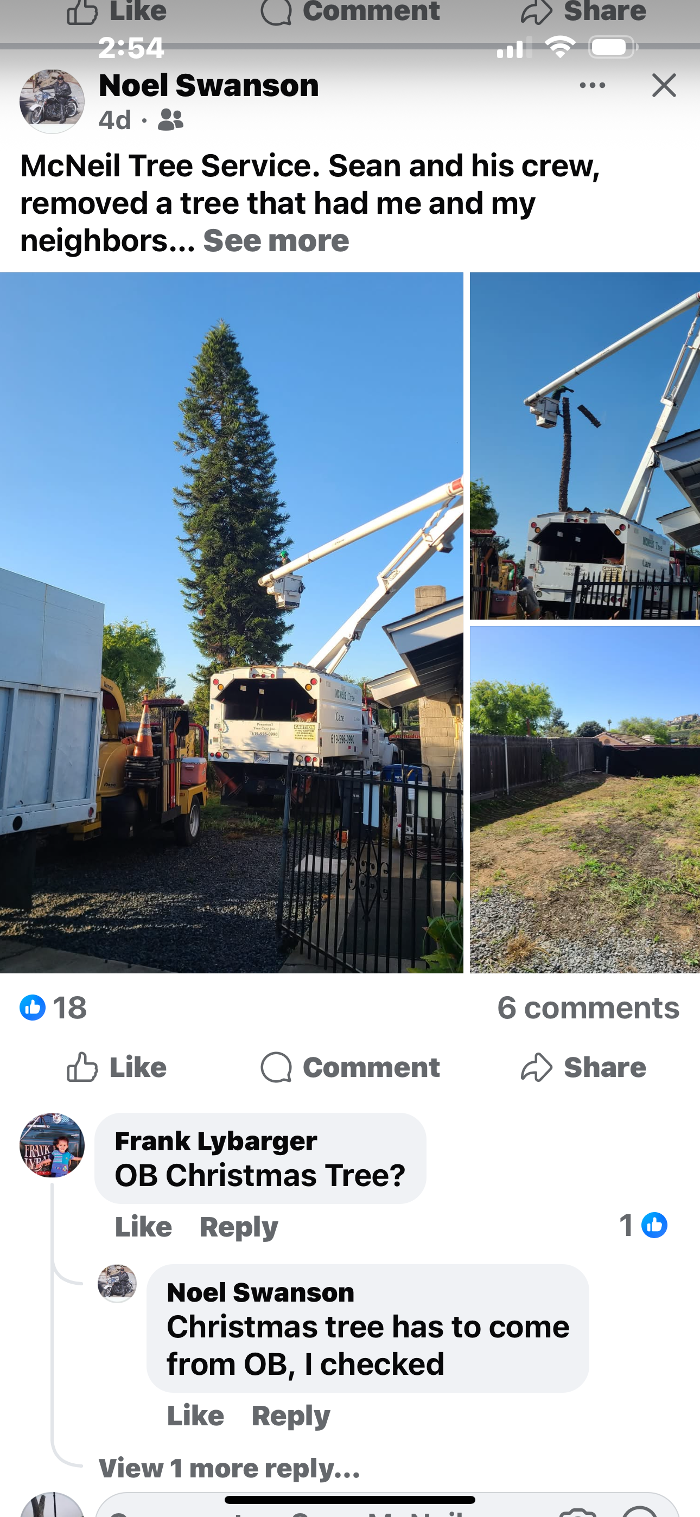Open the bucket truck trunk-cutting photo
700x1517 pixels.
click(585, 445)
